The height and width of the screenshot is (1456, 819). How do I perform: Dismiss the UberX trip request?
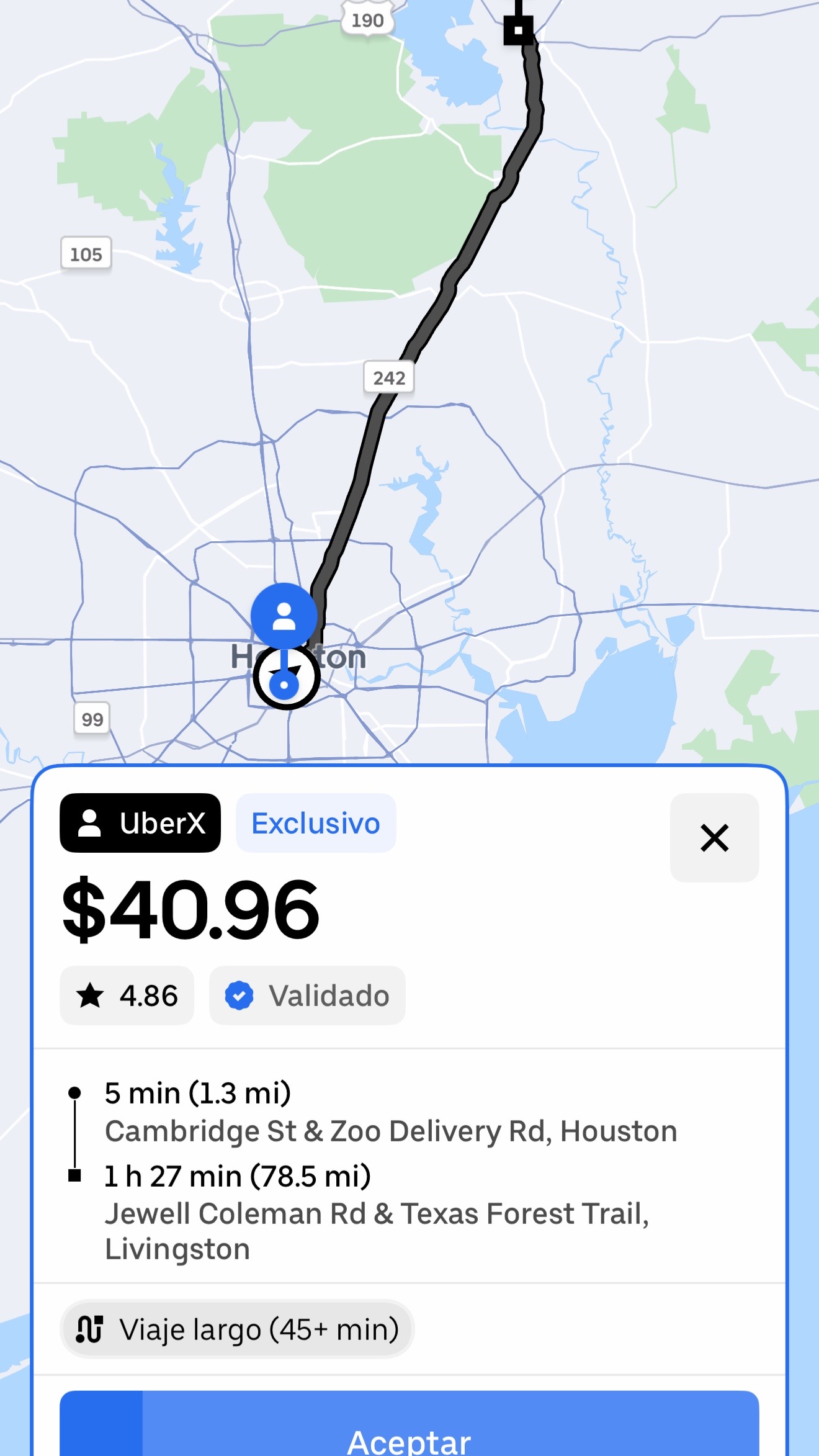(x=714, y=838)
